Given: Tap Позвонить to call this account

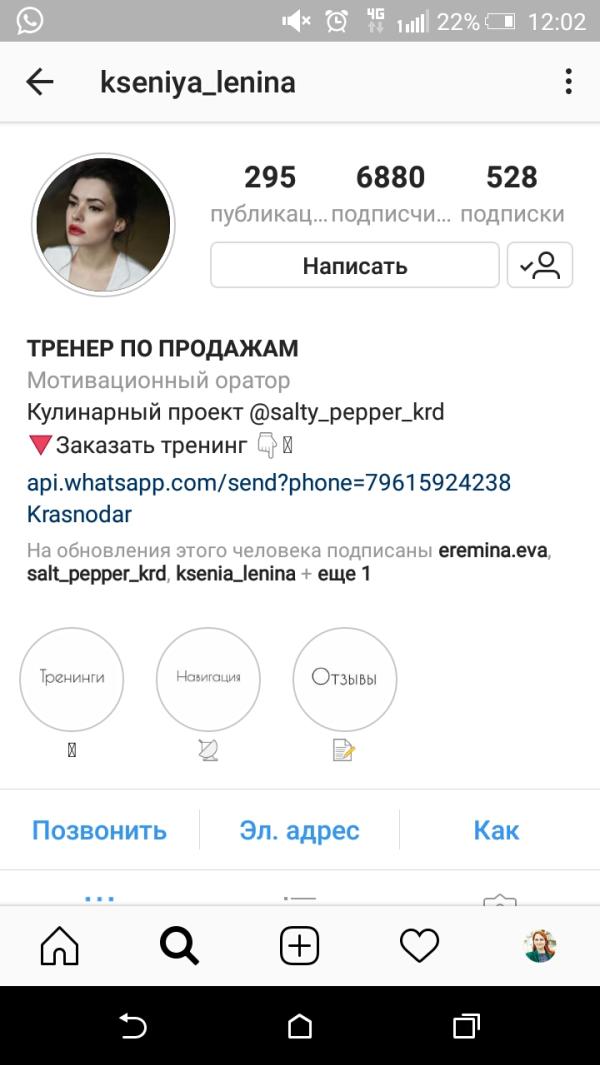Looking at the screenshot, I should 99,830.
